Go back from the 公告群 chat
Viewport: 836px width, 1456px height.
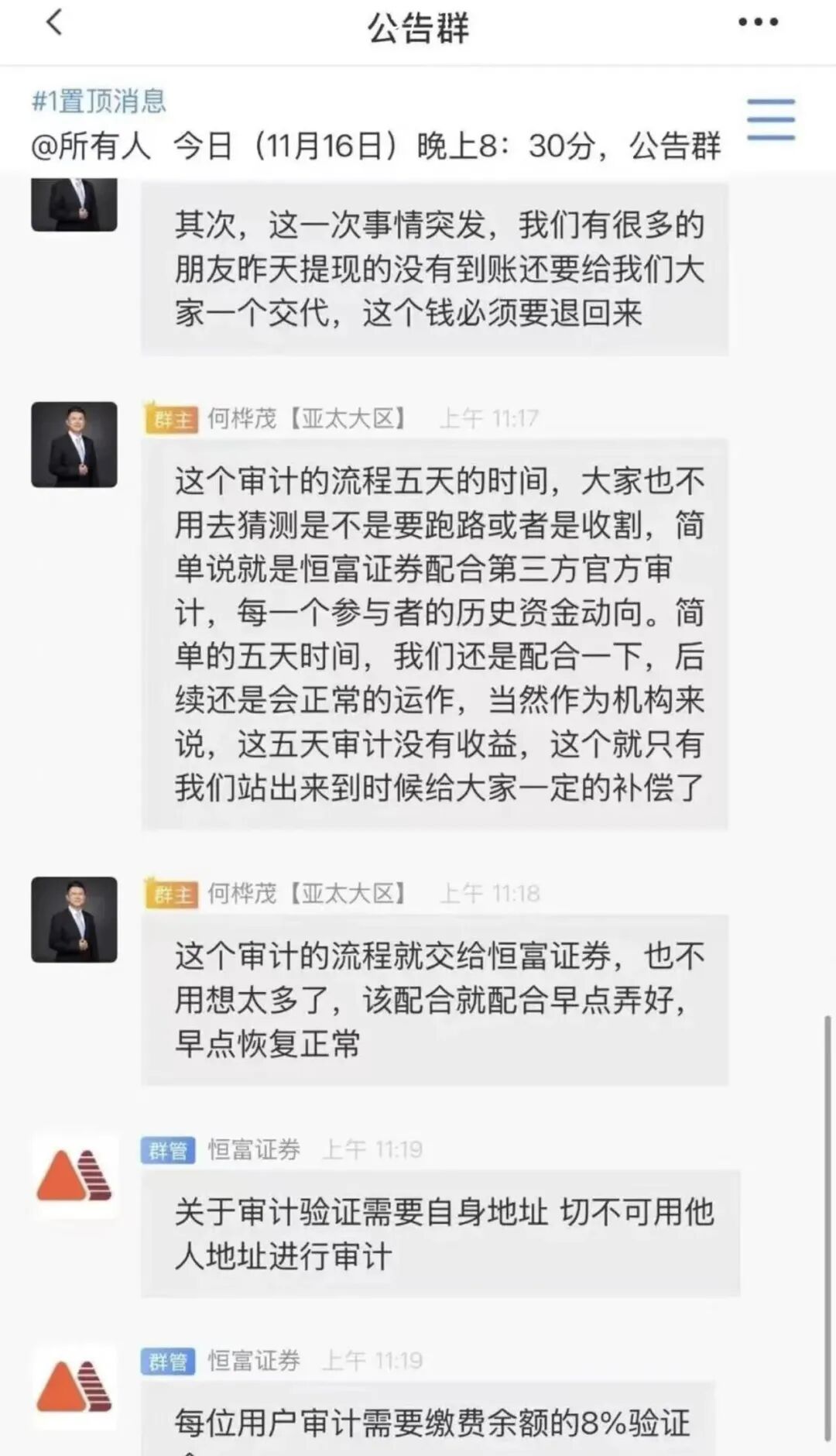[54, 23]
